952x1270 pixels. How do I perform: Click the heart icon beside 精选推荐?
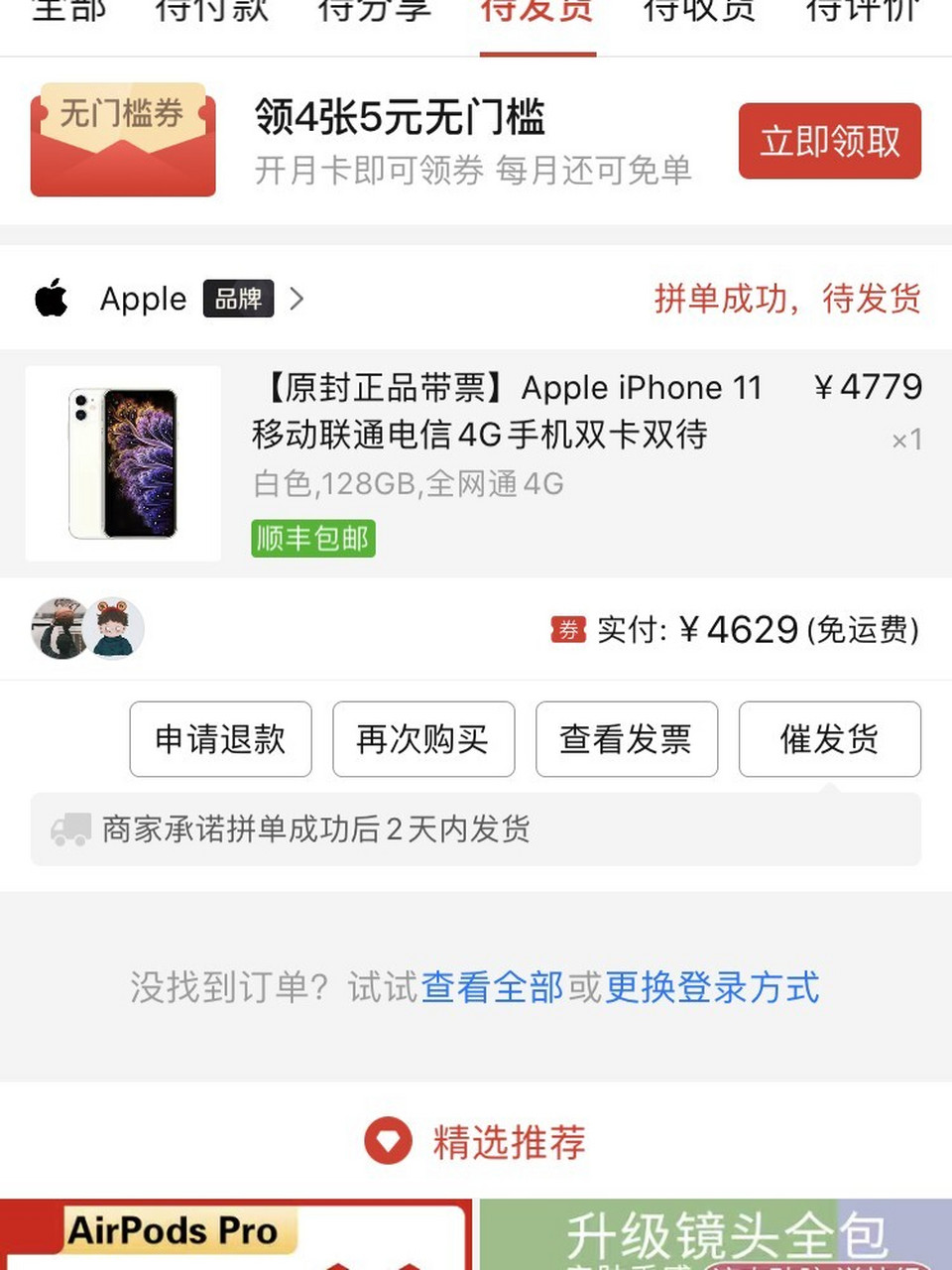pyautogui.click(x=389, y=1142)
